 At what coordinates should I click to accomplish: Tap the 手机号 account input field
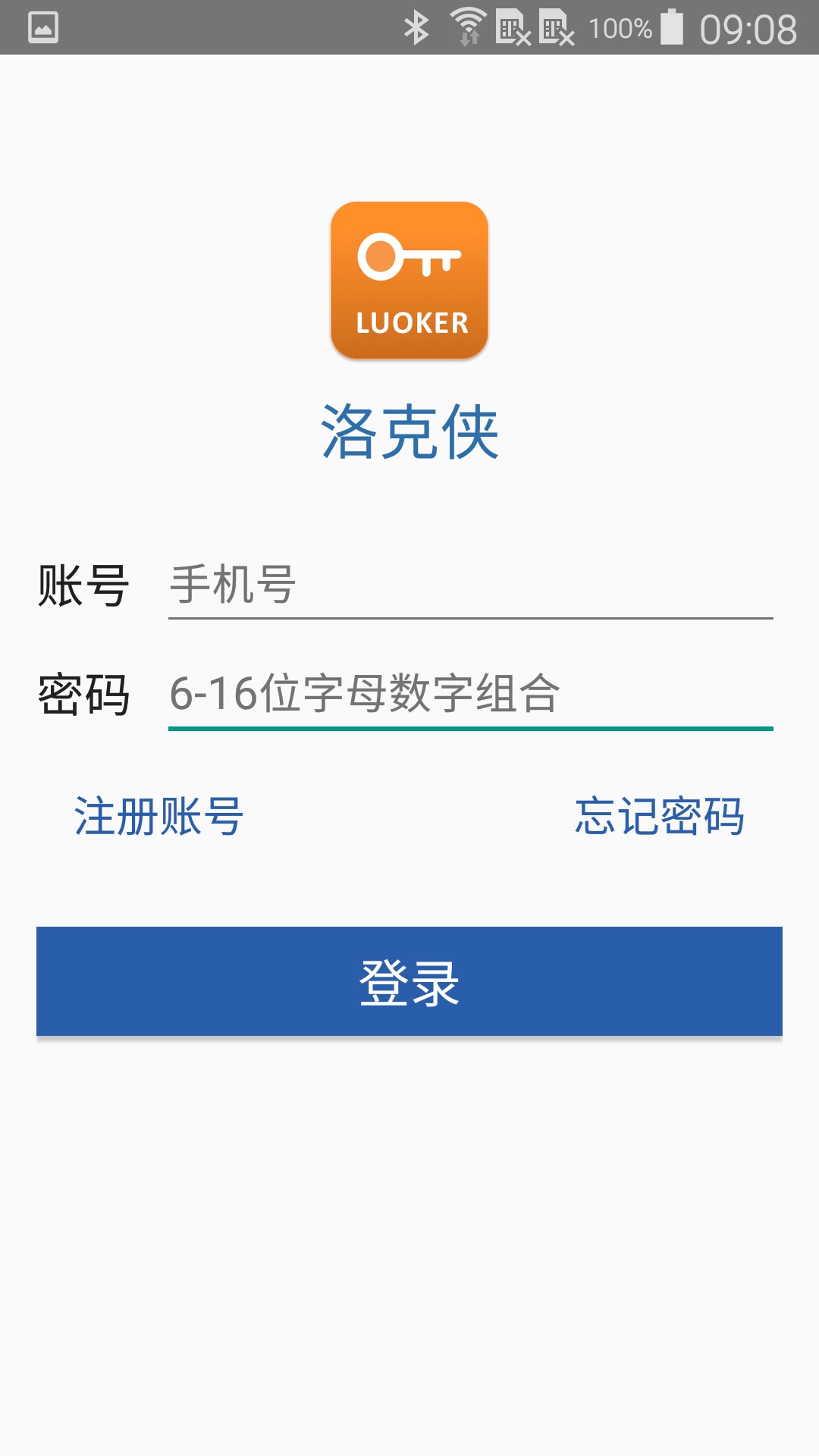470,585
